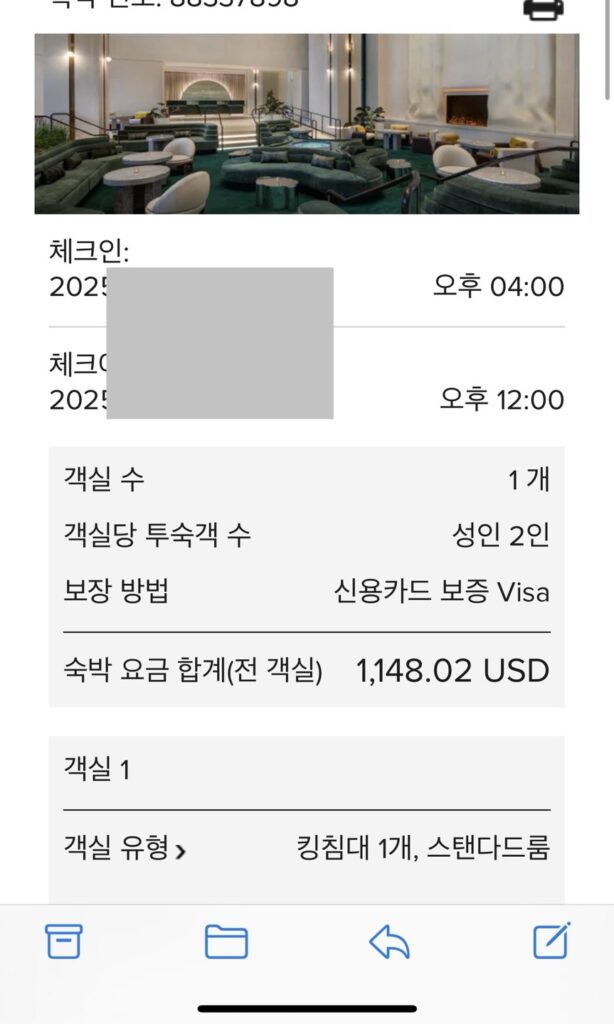Move email to a folder
The width and height of the screenshot is (614, 1024).
click(226, 942)
